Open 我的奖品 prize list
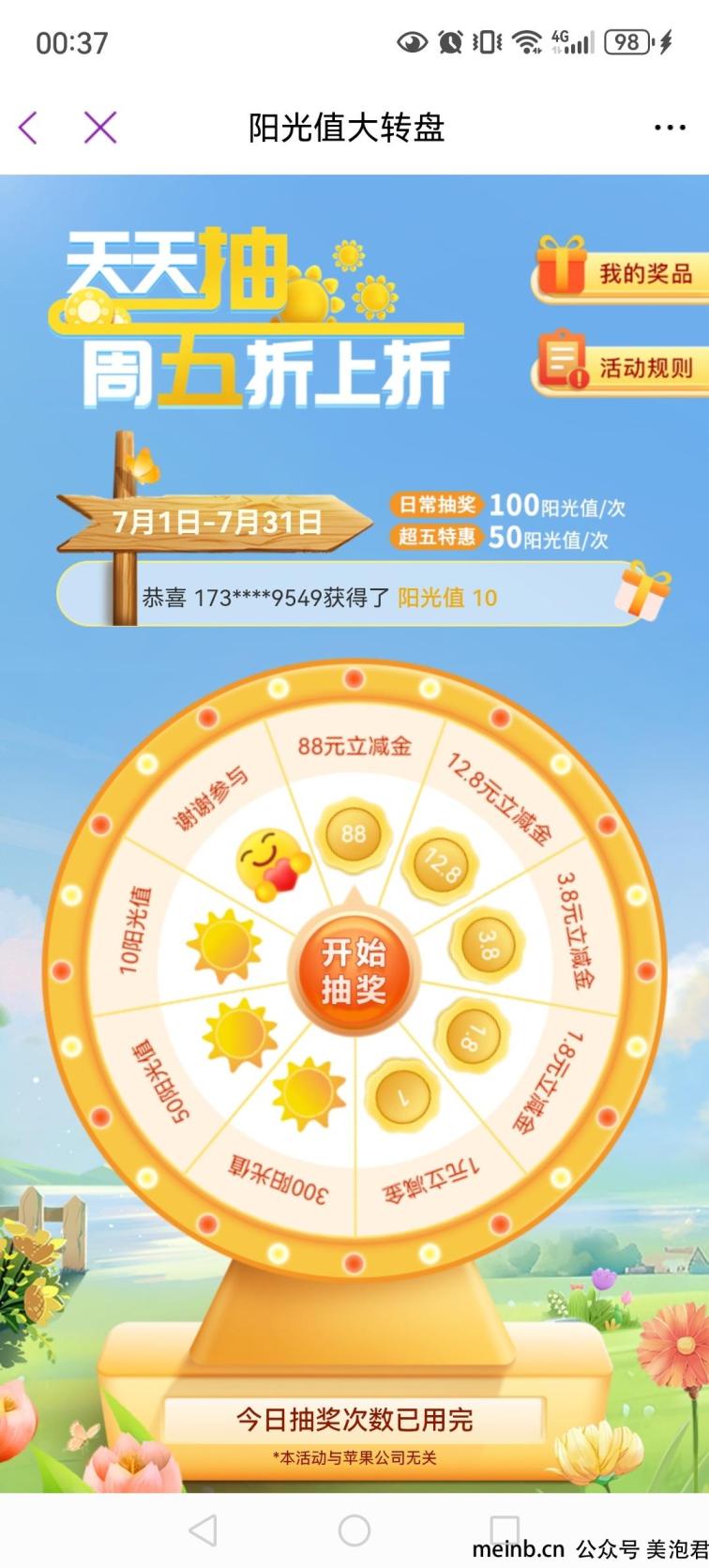 coord(622,273)
